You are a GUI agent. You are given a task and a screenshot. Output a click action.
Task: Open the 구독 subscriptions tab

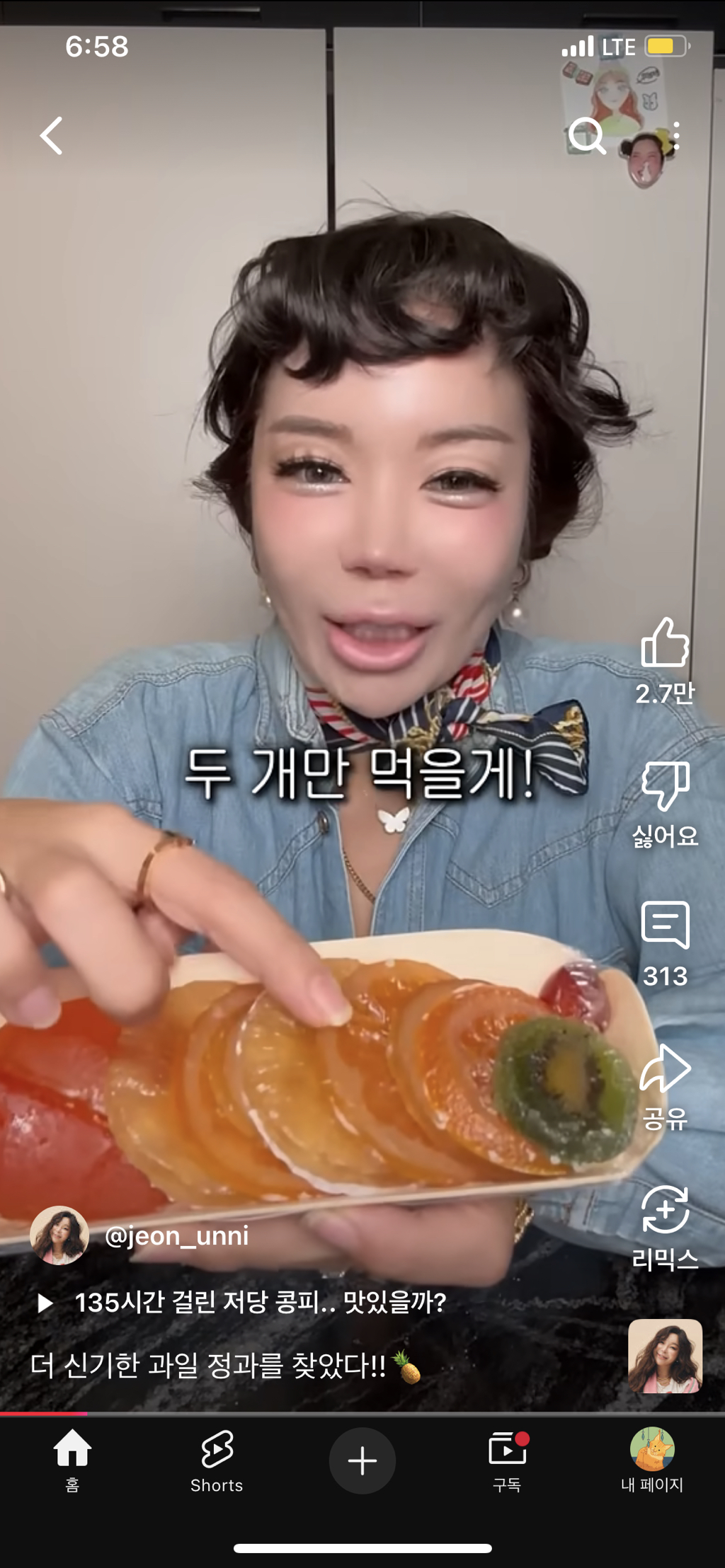(x=507, y=1459)
